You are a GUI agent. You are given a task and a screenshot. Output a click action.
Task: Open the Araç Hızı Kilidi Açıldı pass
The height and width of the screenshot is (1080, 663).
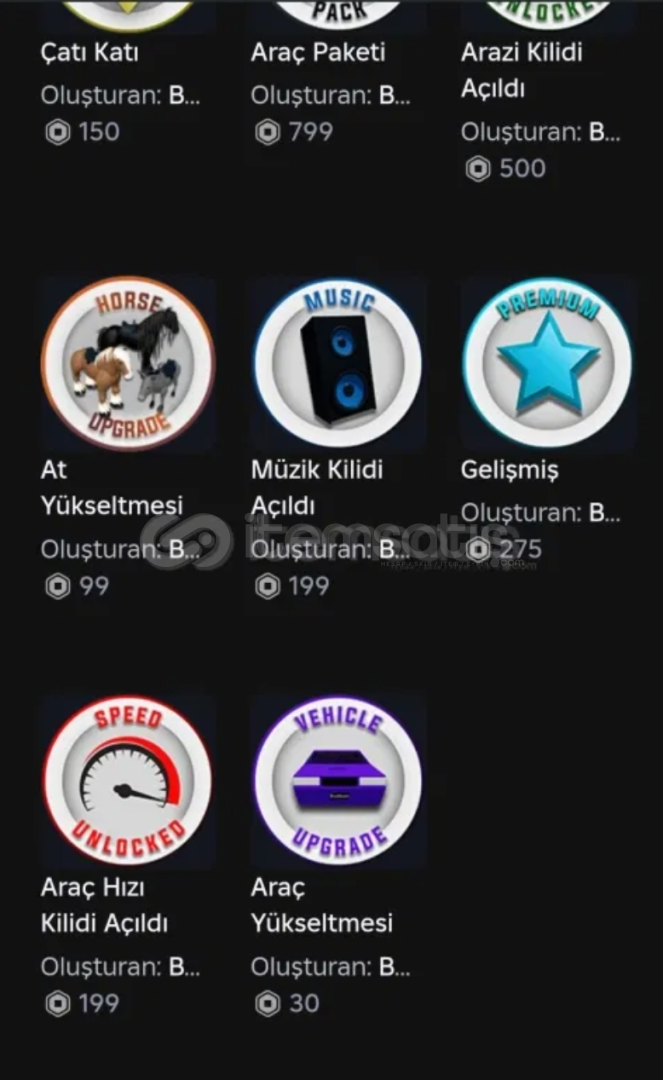[127, 781]
